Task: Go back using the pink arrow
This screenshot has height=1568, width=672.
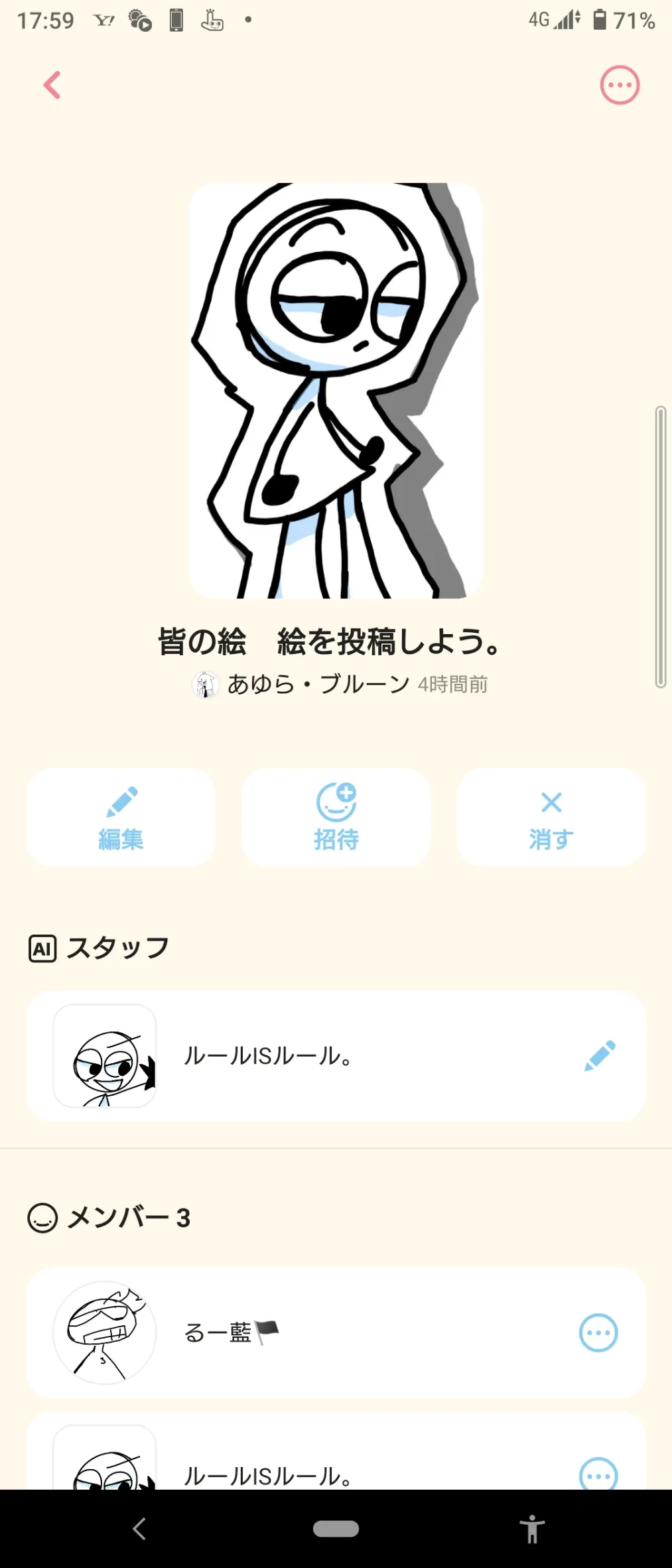Action: point(52,85)
